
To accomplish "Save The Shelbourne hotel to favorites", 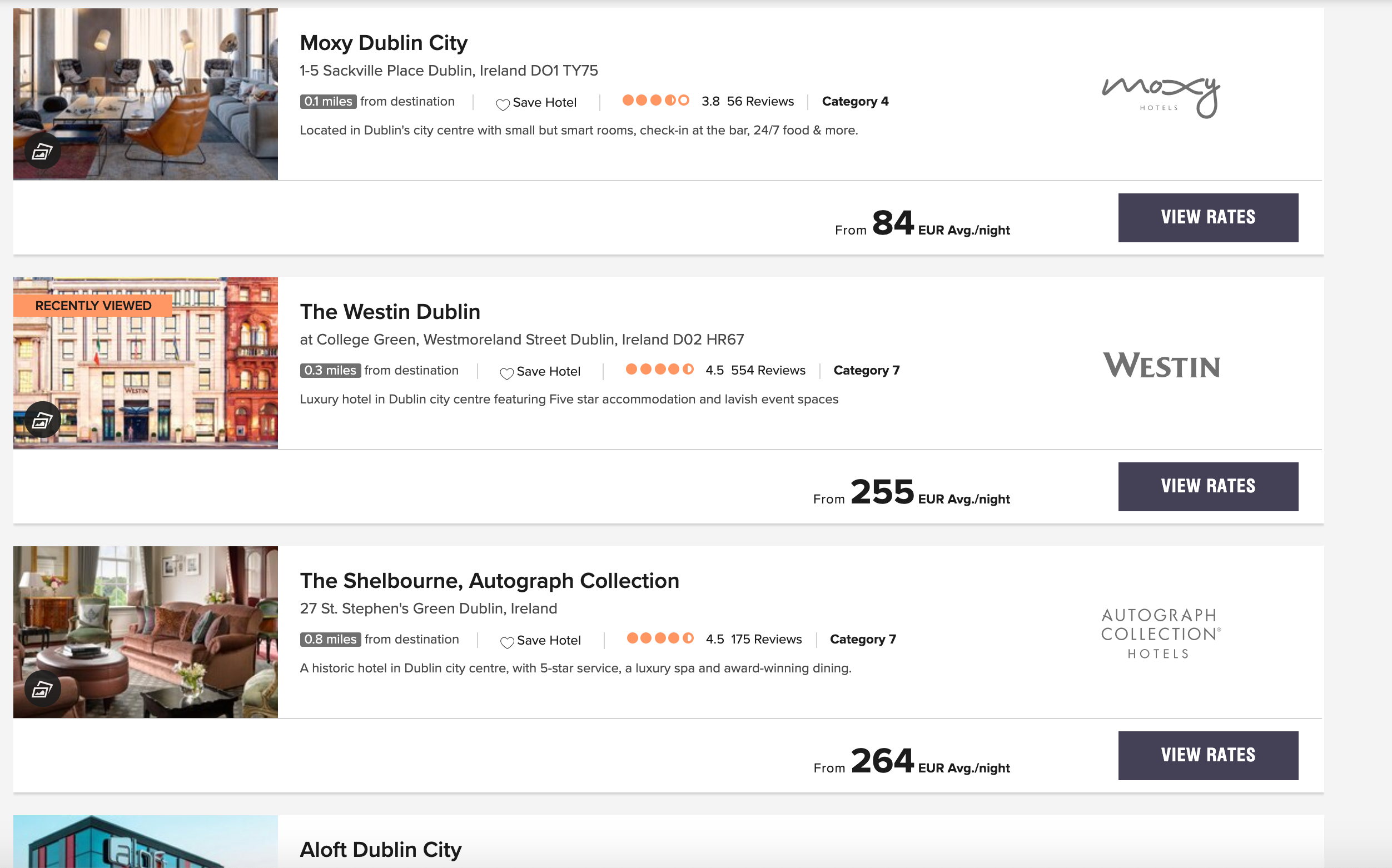I will pos(540,640).
